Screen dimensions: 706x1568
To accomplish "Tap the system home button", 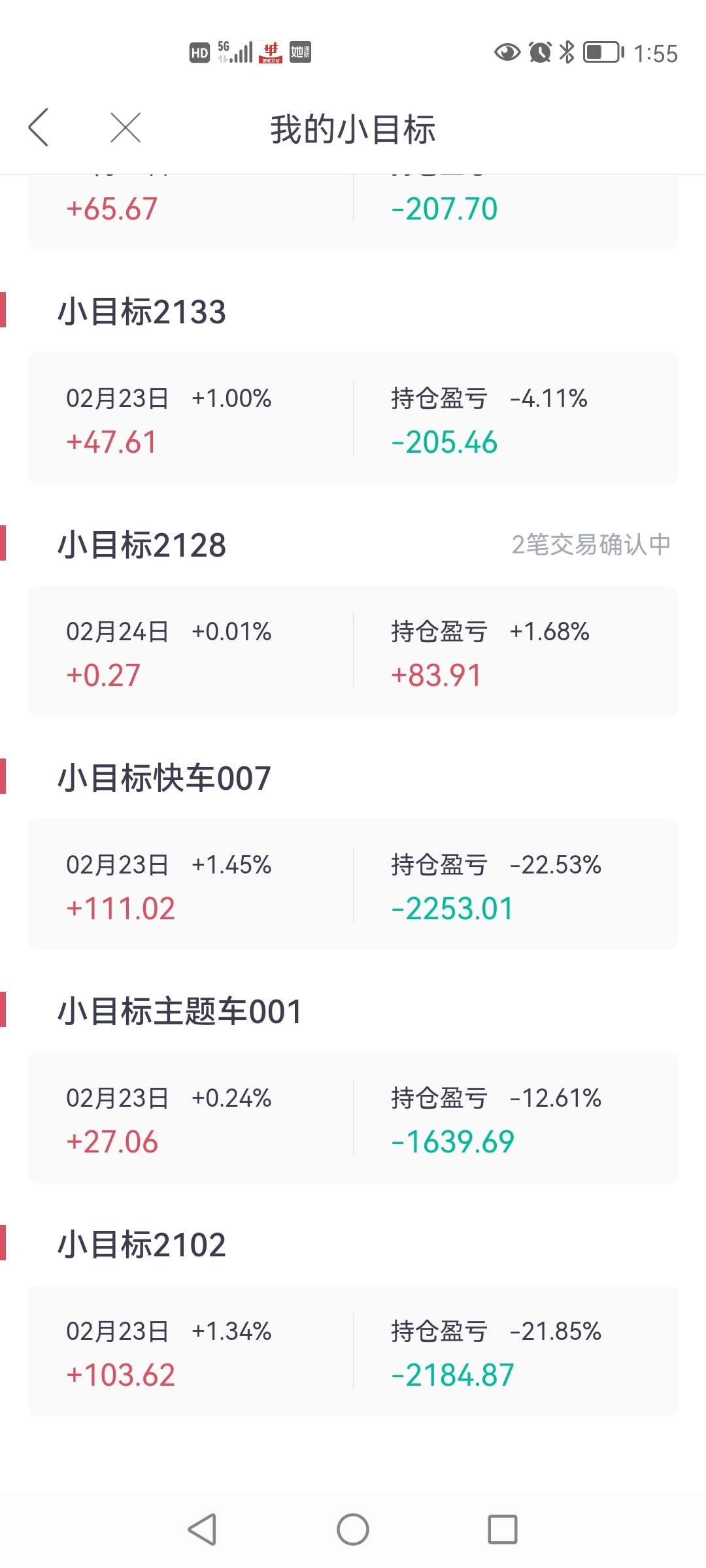I will coord(353,1529).
